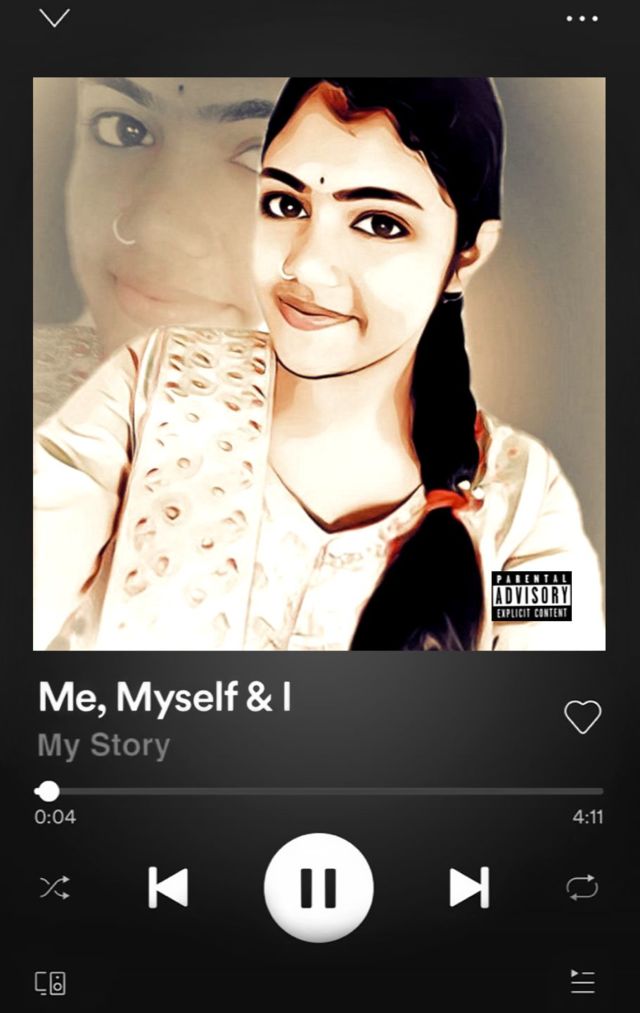The image size is (640, 1013).
Task: Tap the playback progress slider
Action: [x=319, y=791]
